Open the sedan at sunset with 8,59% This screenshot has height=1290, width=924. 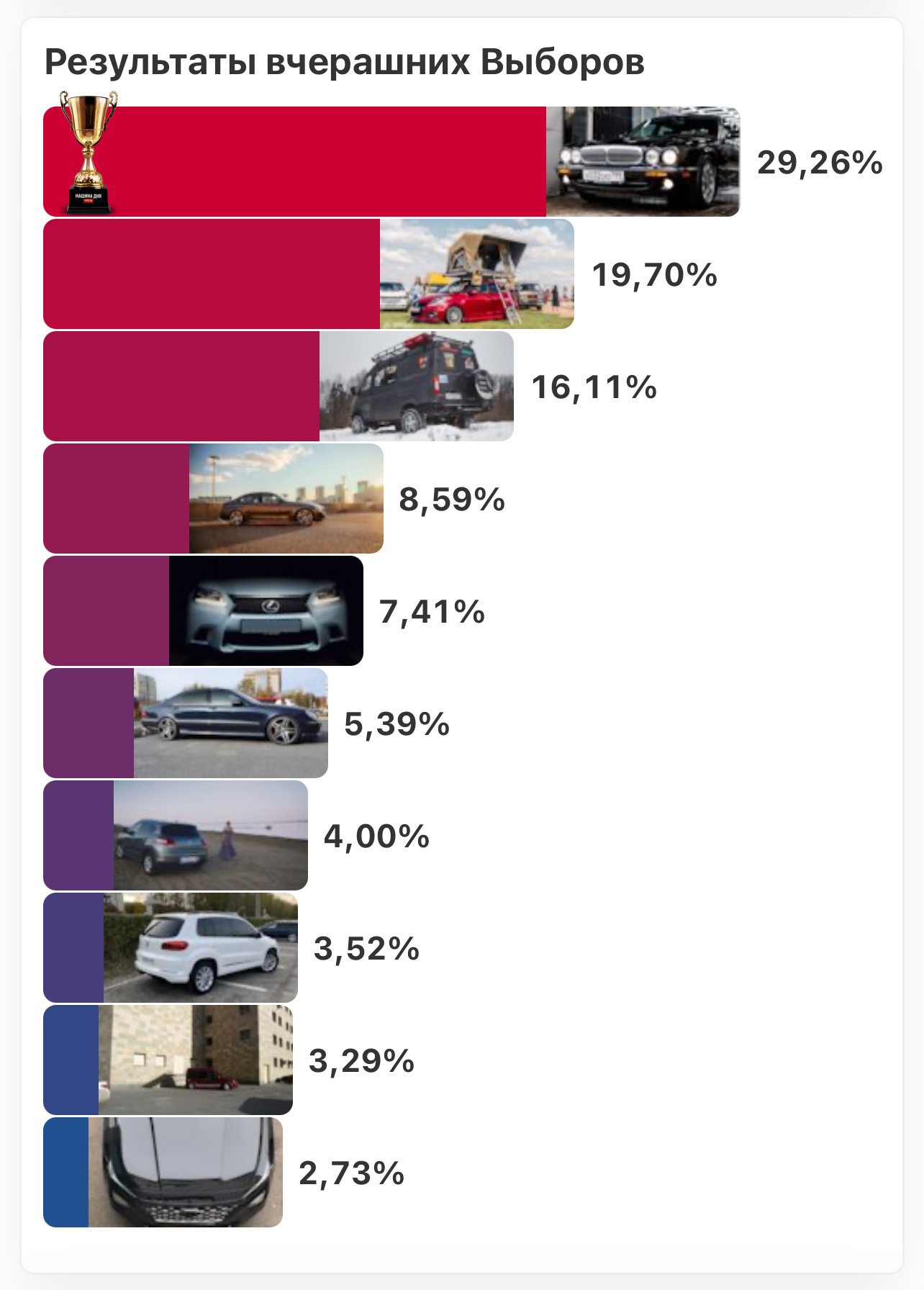pos(286,498)
